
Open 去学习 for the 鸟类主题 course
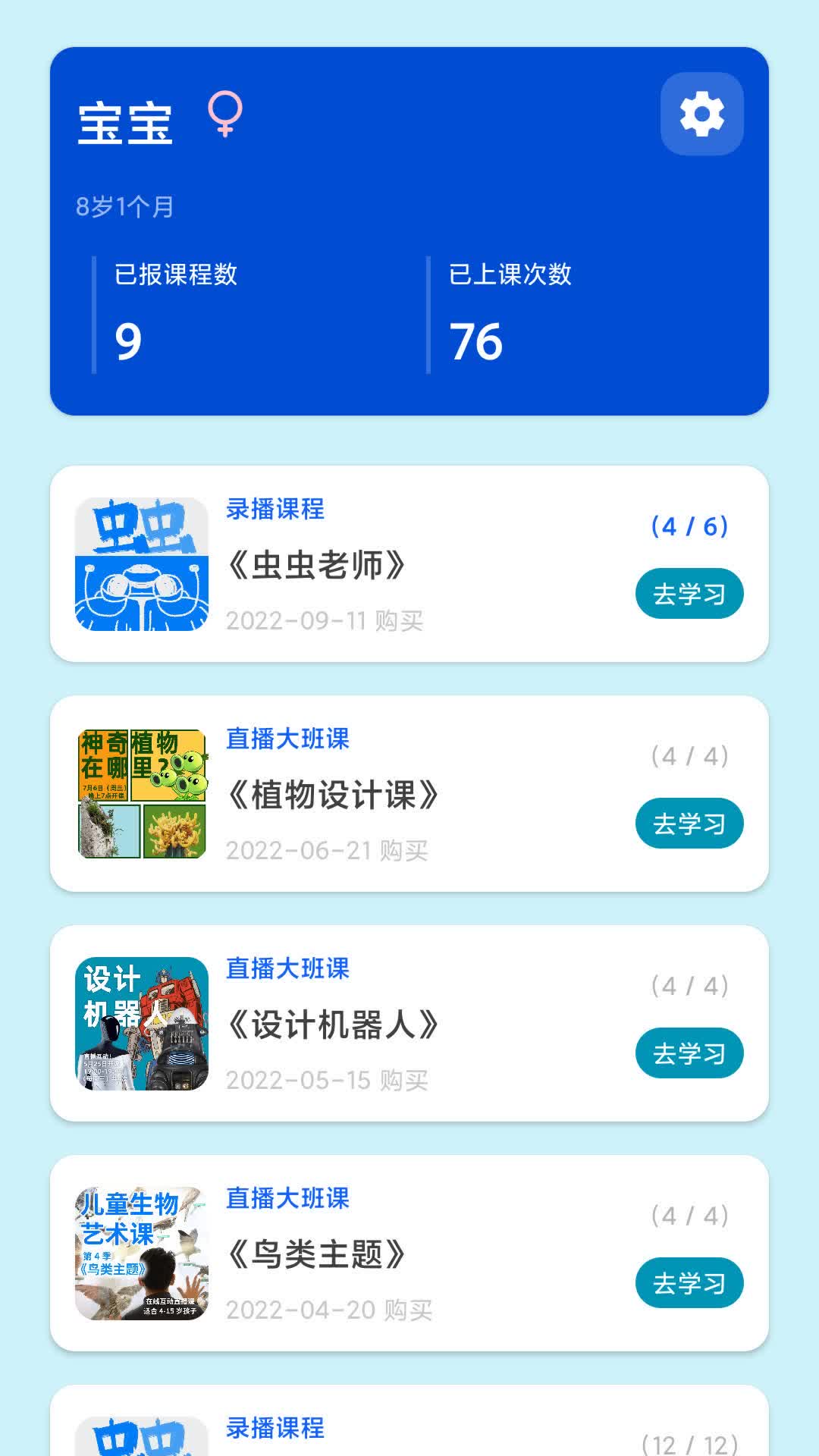pos(689,1282)
